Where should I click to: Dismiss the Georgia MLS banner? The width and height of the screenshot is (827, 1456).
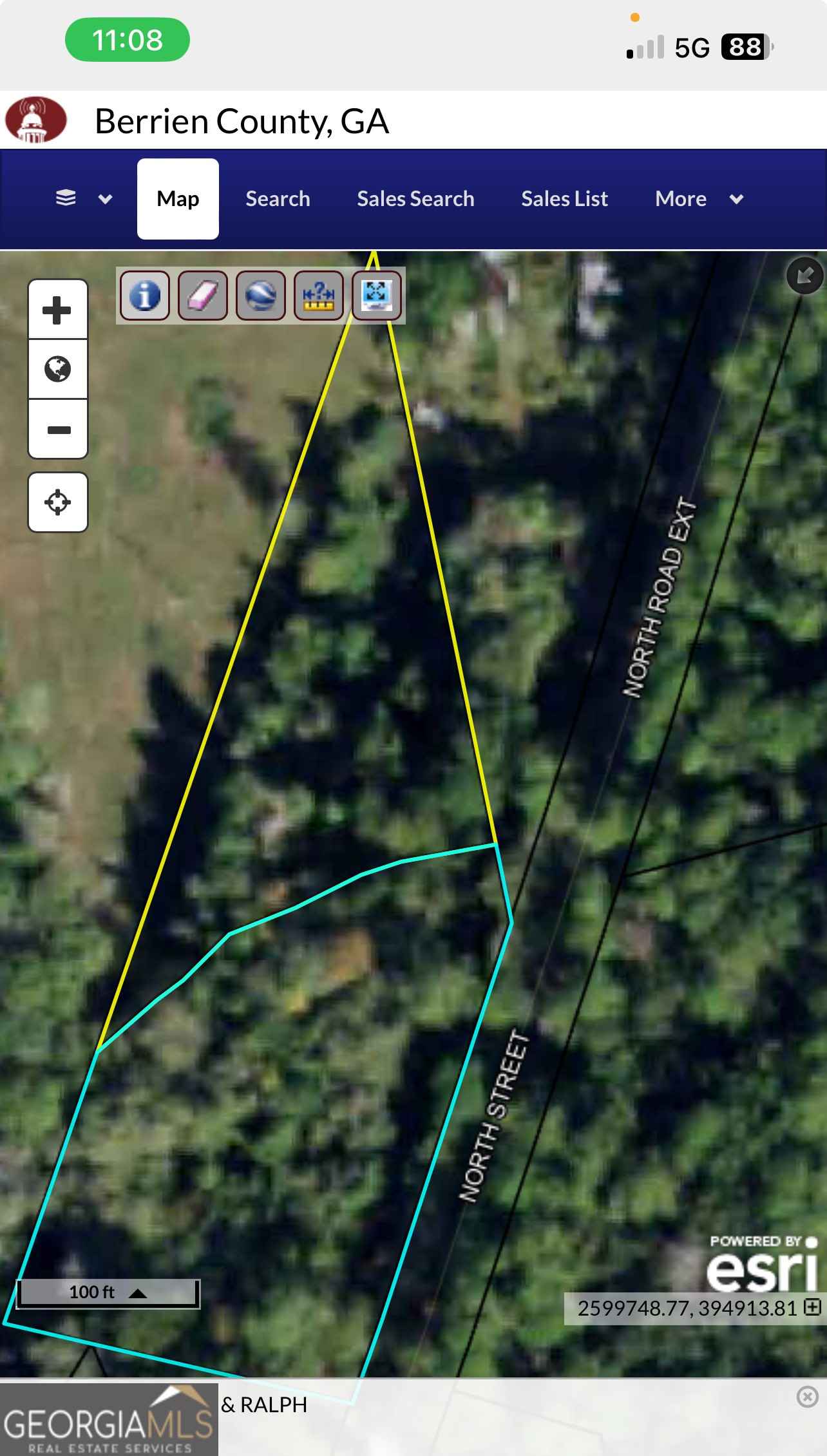tap(807, 1396)
